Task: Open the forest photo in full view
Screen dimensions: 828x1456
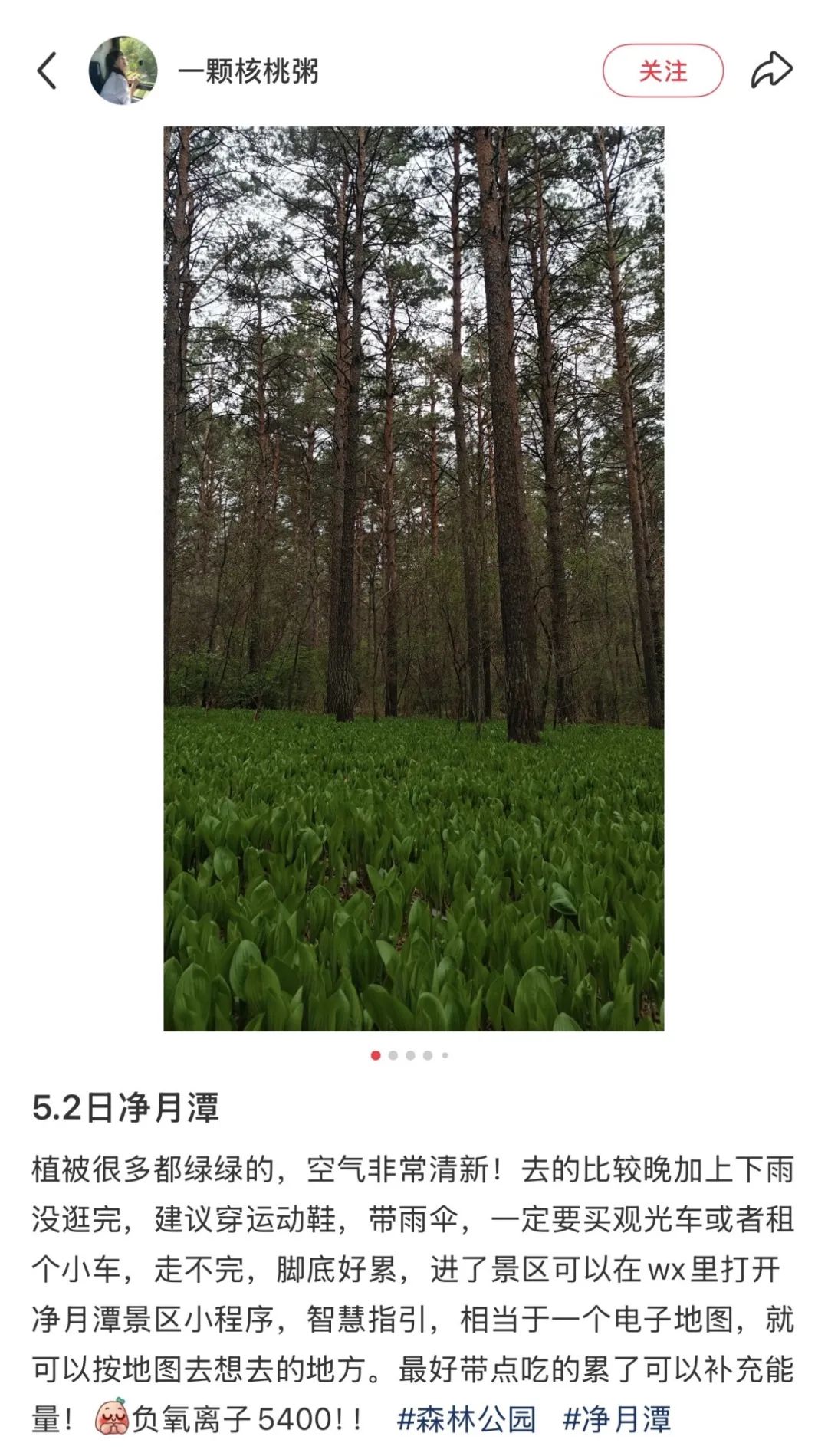Action: [x=414, y=579]
